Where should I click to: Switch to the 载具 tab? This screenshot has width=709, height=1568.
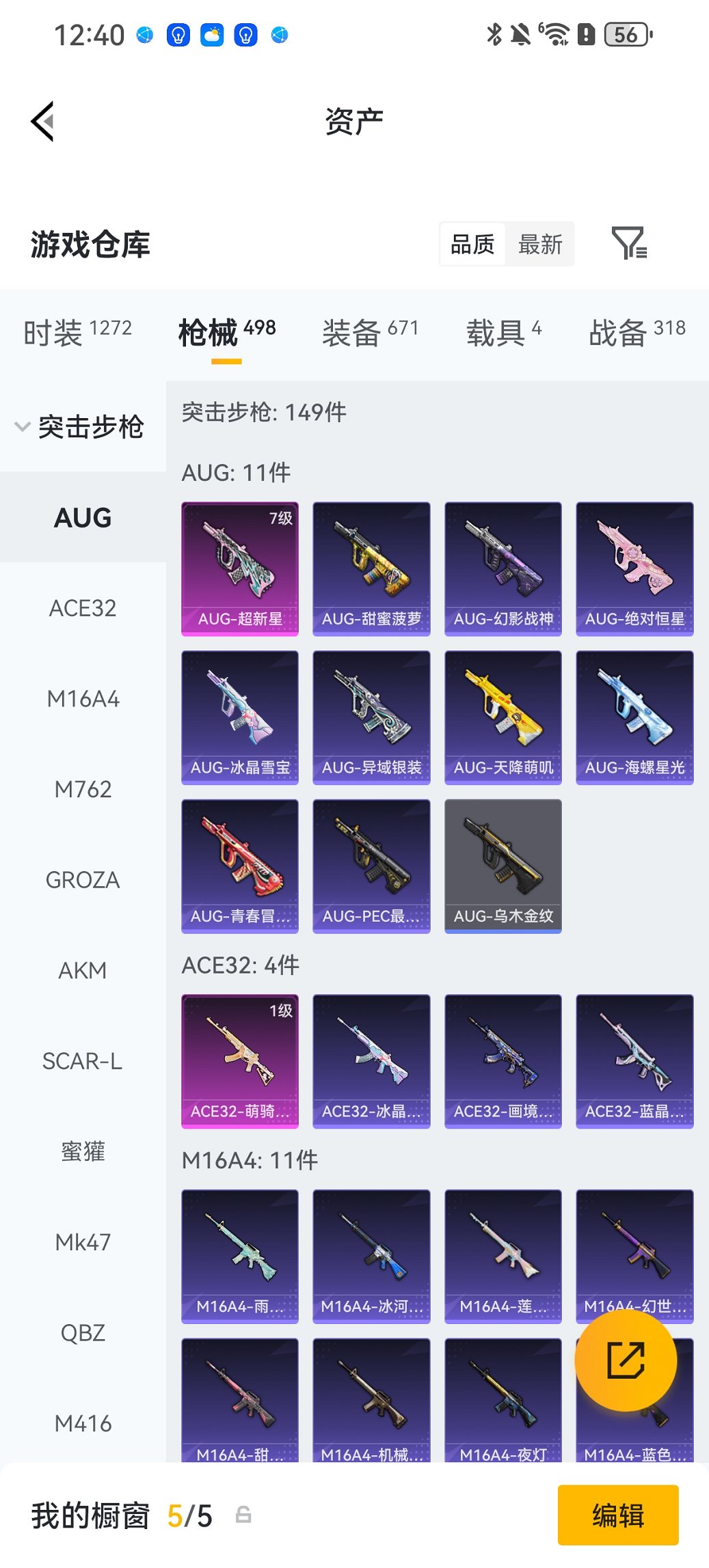pos(504,333)
